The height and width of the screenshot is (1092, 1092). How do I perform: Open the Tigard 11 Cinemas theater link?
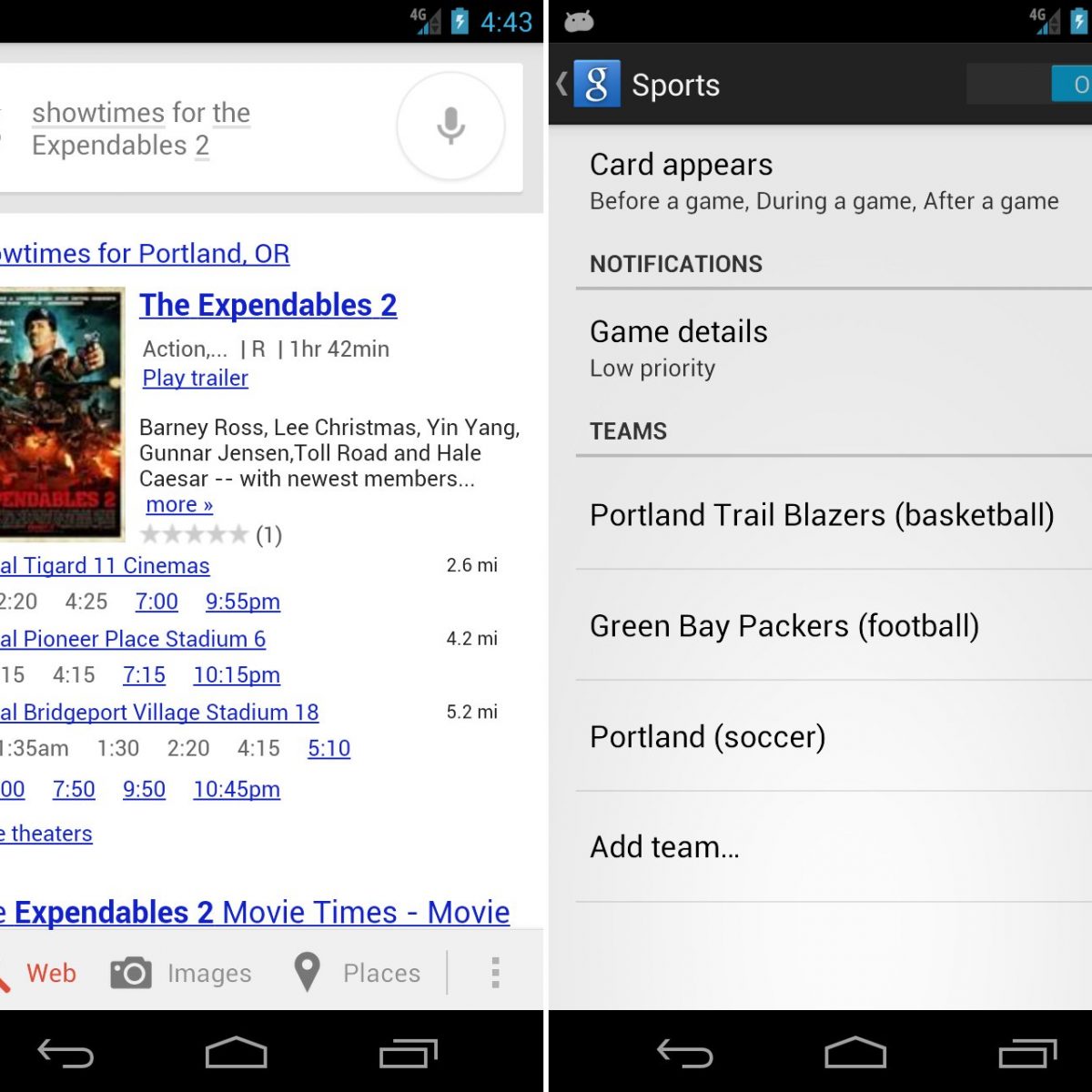click(105, 565)
